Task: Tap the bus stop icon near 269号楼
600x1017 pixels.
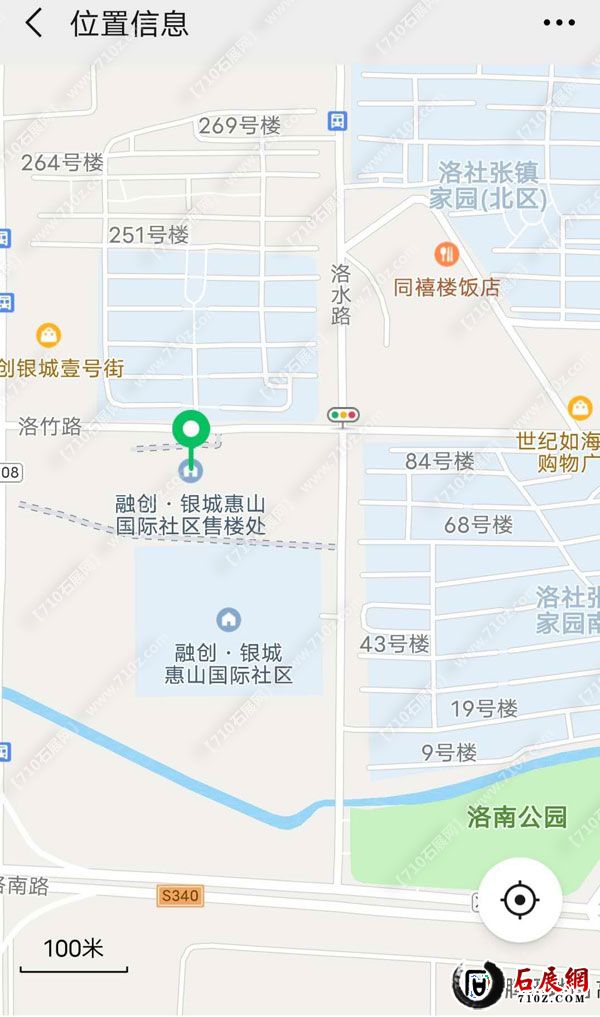Action: [338, 121]
